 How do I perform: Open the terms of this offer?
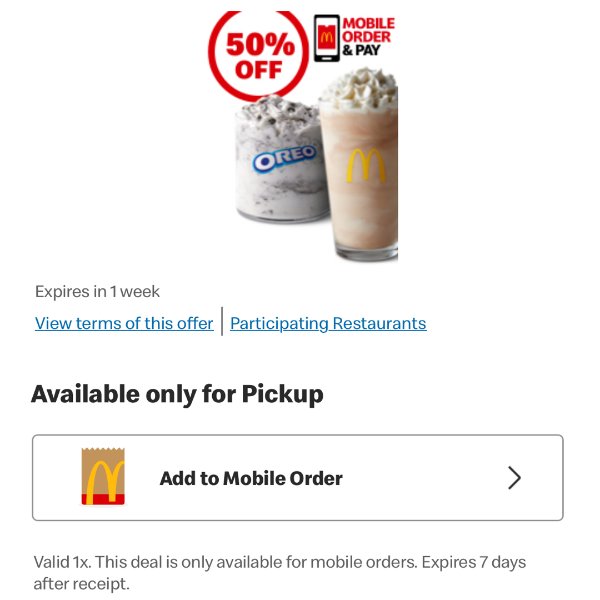pyautogui.click(x=124, y=323)
